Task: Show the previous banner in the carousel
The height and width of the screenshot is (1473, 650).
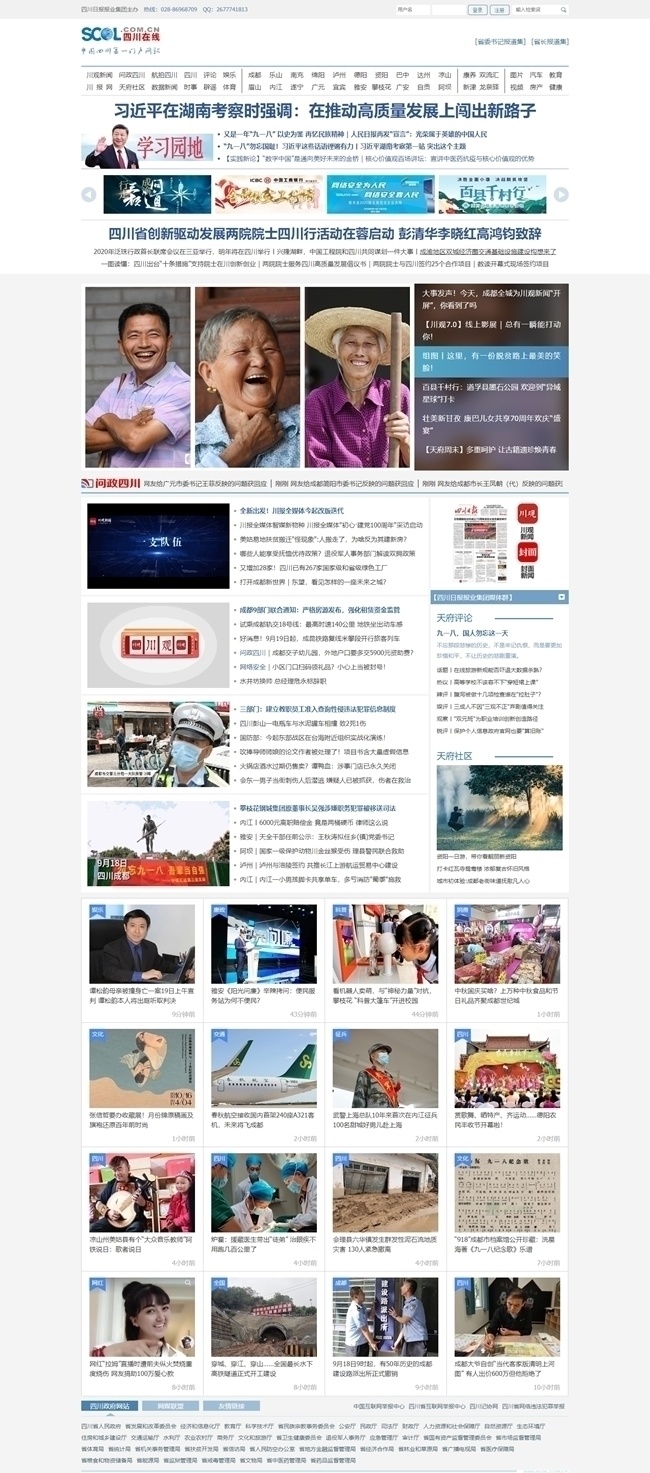Action: tap(88, 194)
